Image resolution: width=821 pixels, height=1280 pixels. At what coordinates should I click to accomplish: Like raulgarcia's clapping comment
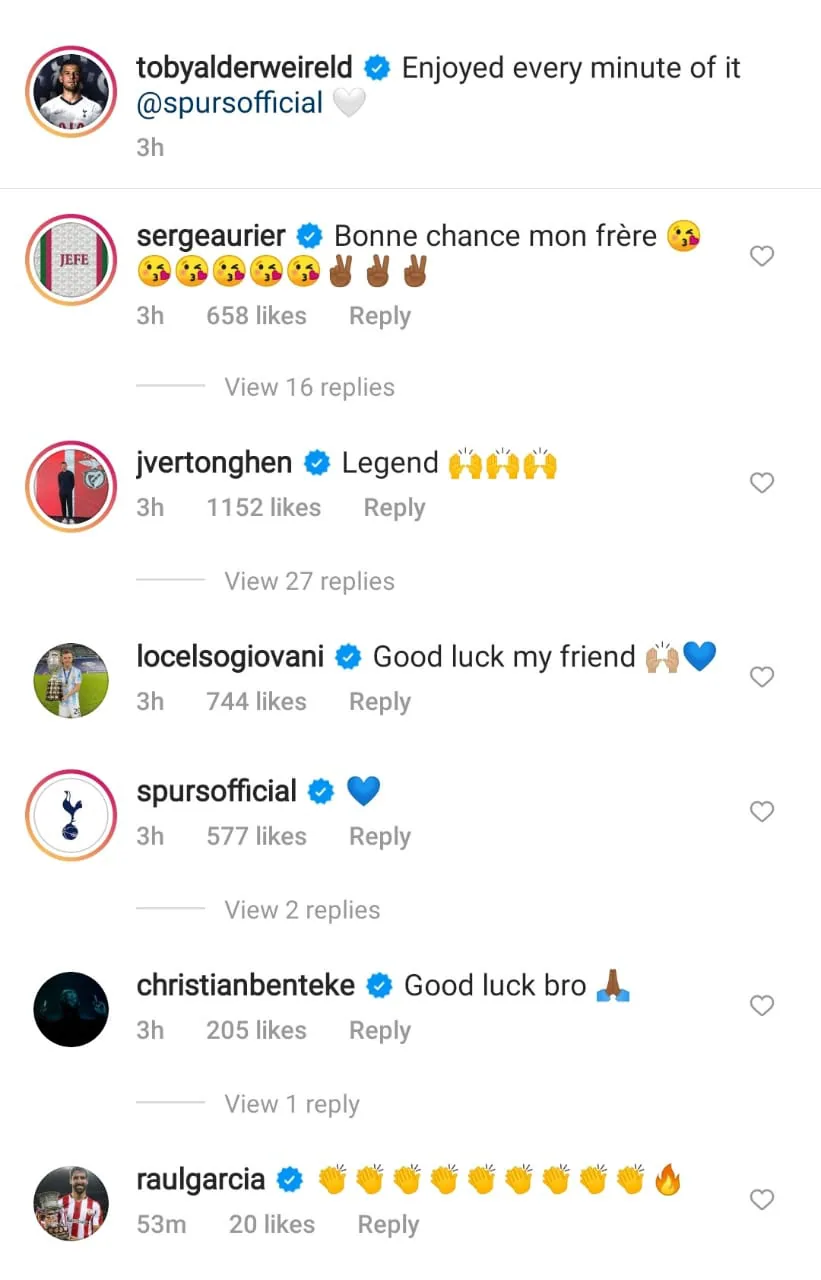click(762, 1200)
